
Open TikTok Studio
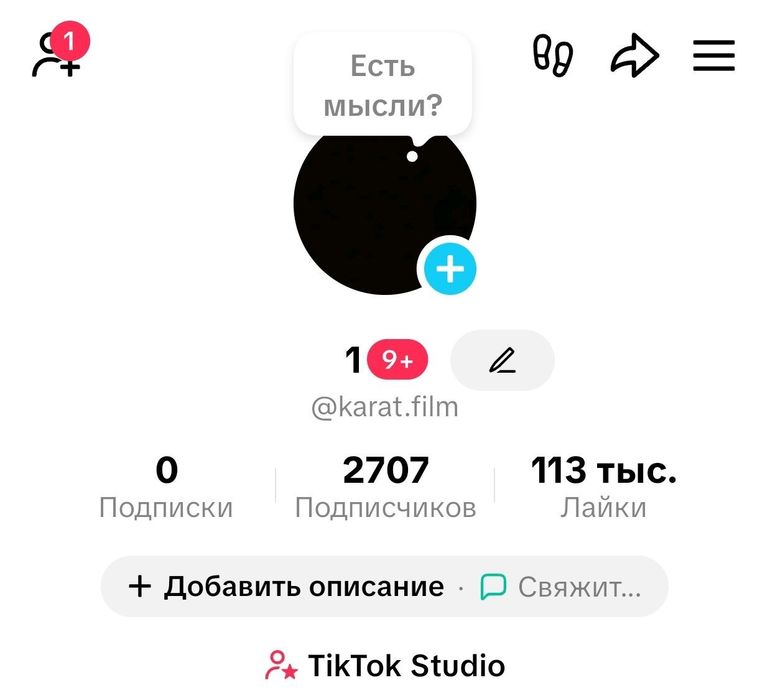(x=385, y=665)
